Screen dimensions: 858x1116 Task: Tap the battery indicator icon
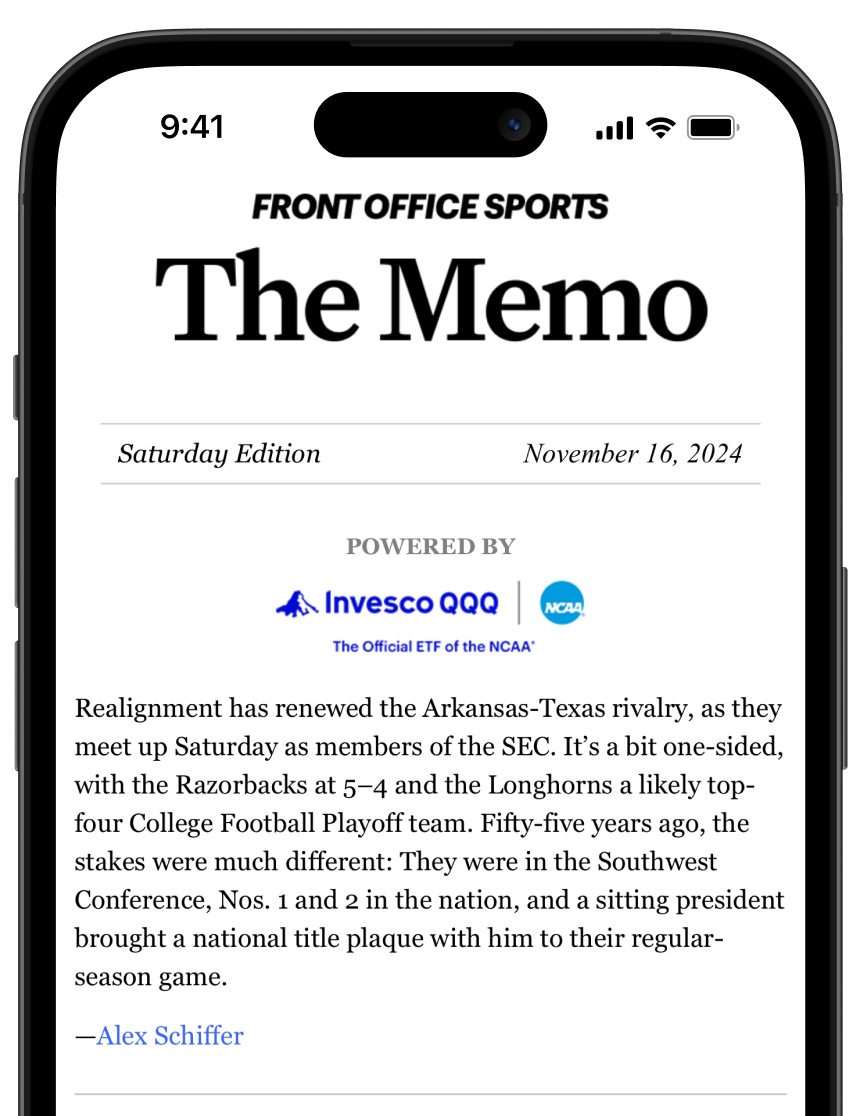[x=712, y=127]
